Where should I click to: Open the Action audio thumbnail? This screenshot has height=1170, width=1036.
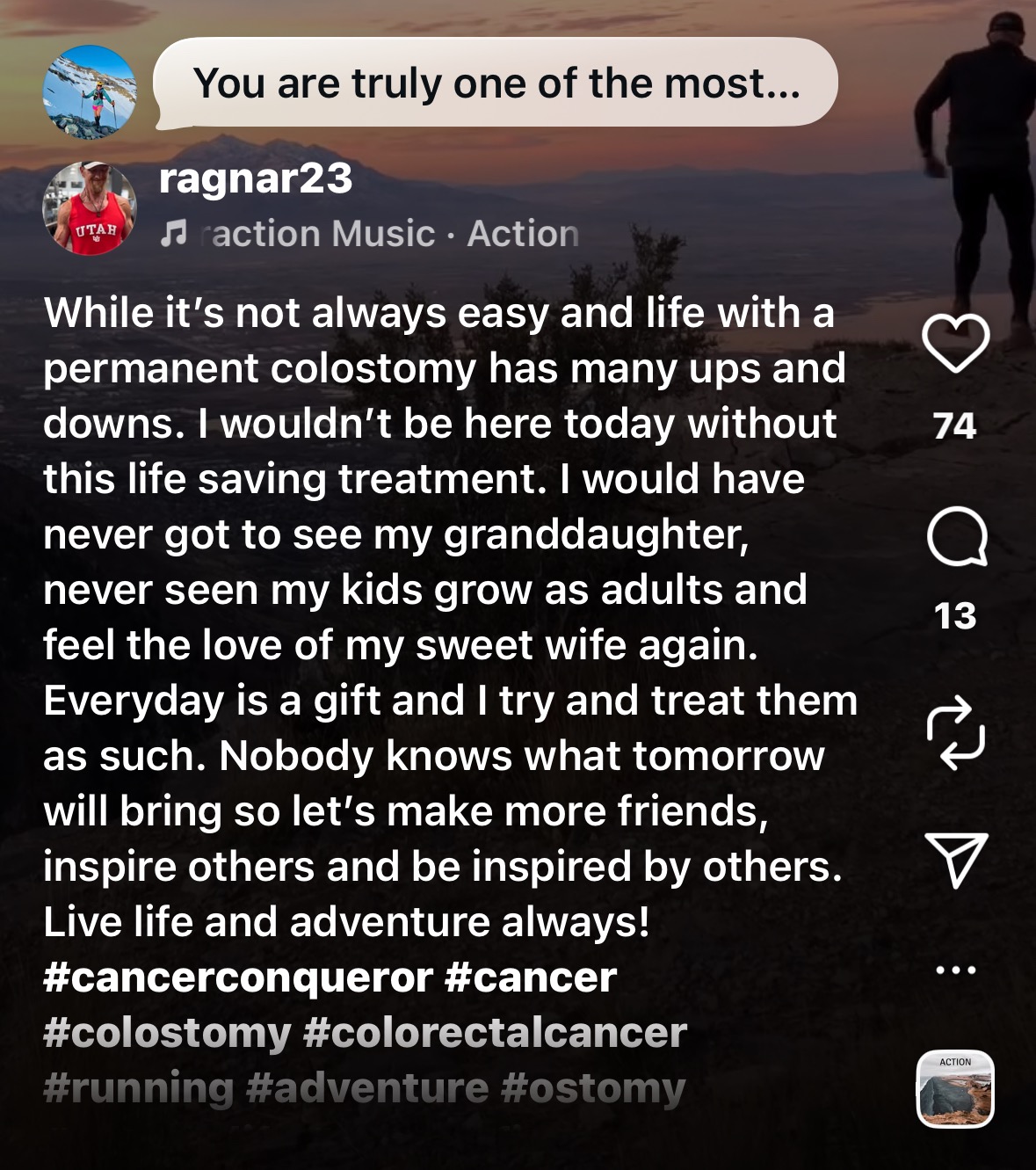click(955, 1089)
